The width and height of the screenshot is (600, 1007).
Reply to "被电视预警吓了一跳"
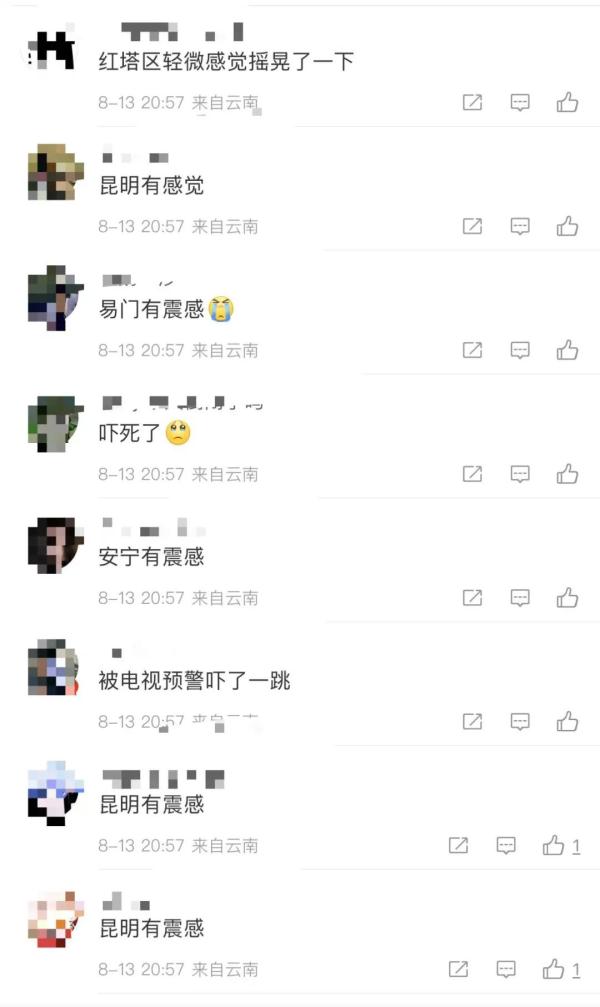pos(520,721)
